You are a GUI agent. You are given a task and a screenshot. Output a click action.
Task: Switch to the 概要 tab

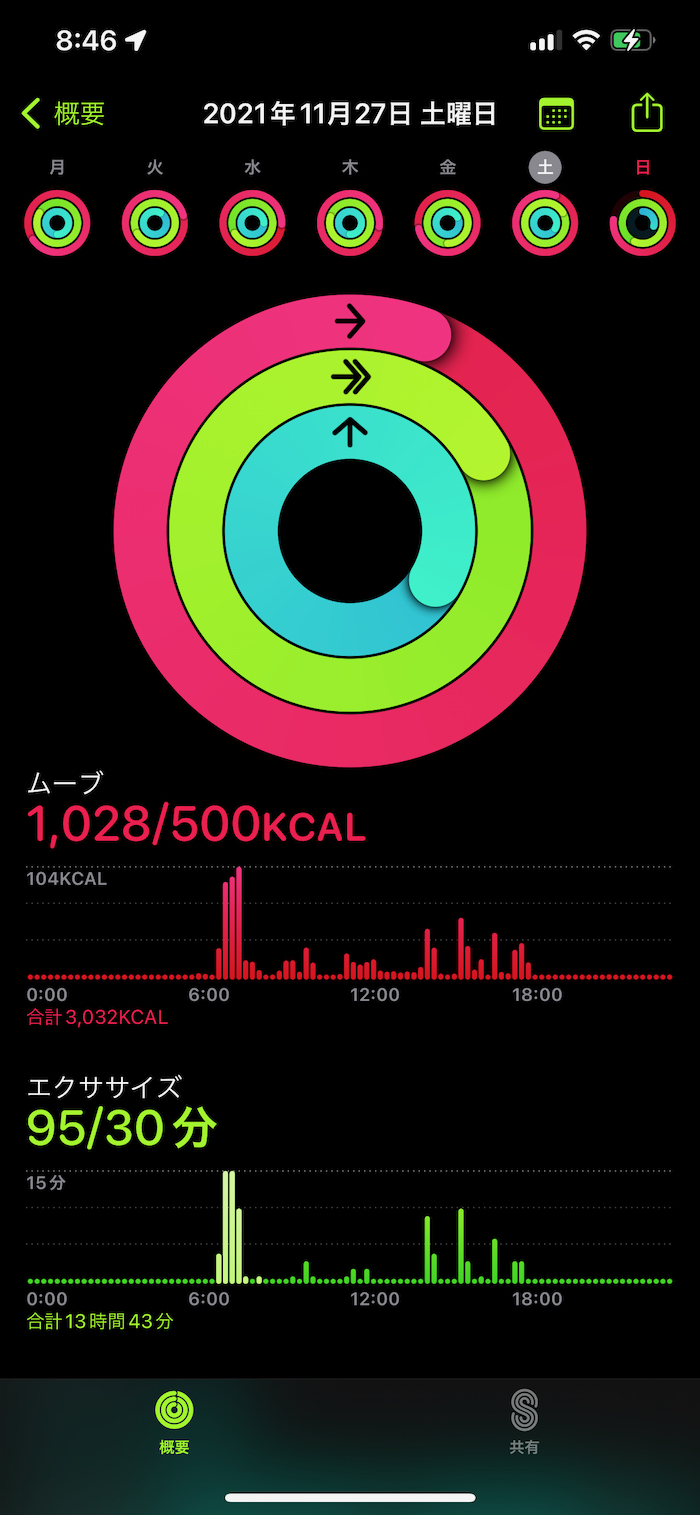(x=174, y=1422)
